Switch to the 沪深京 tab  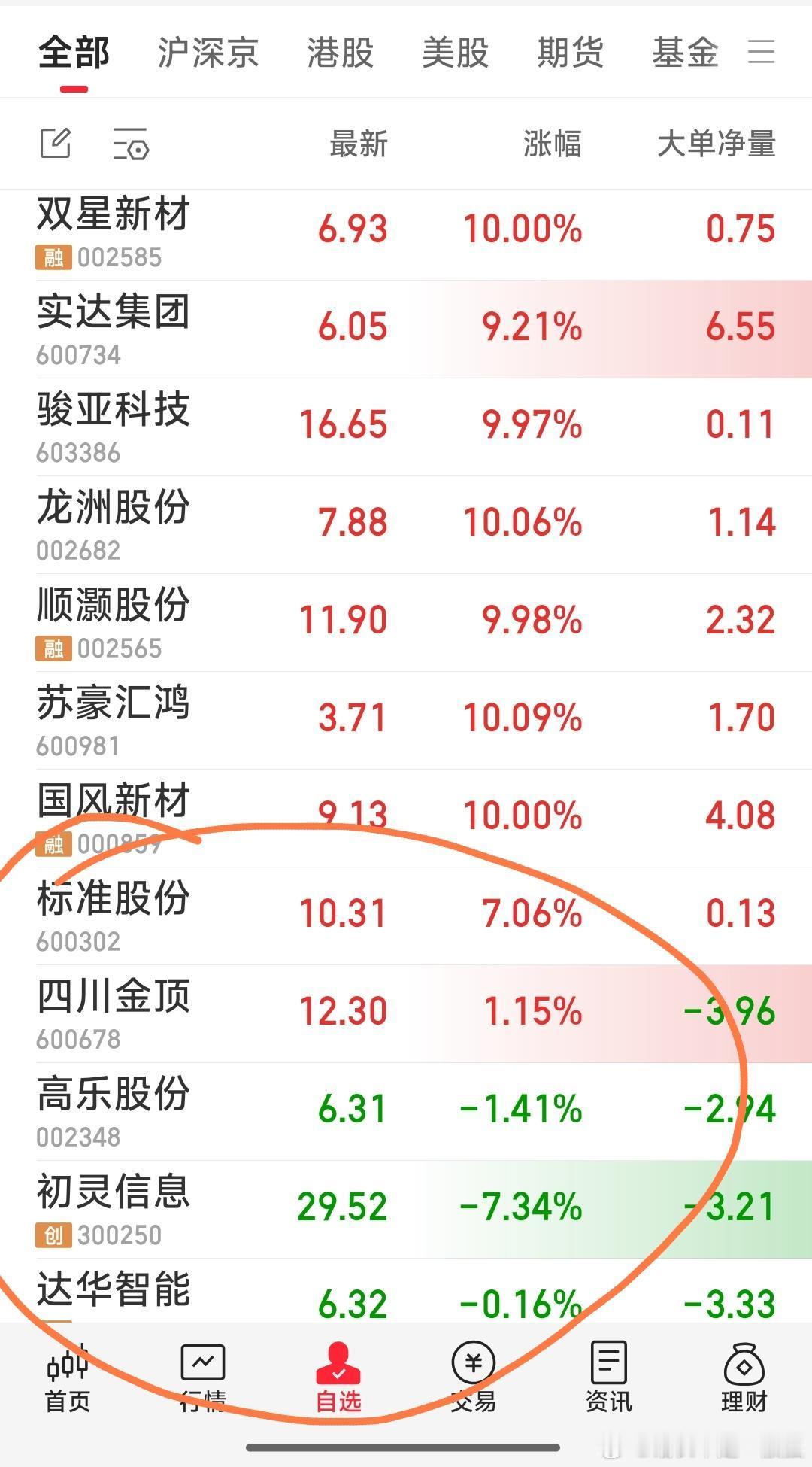[207, 51]
